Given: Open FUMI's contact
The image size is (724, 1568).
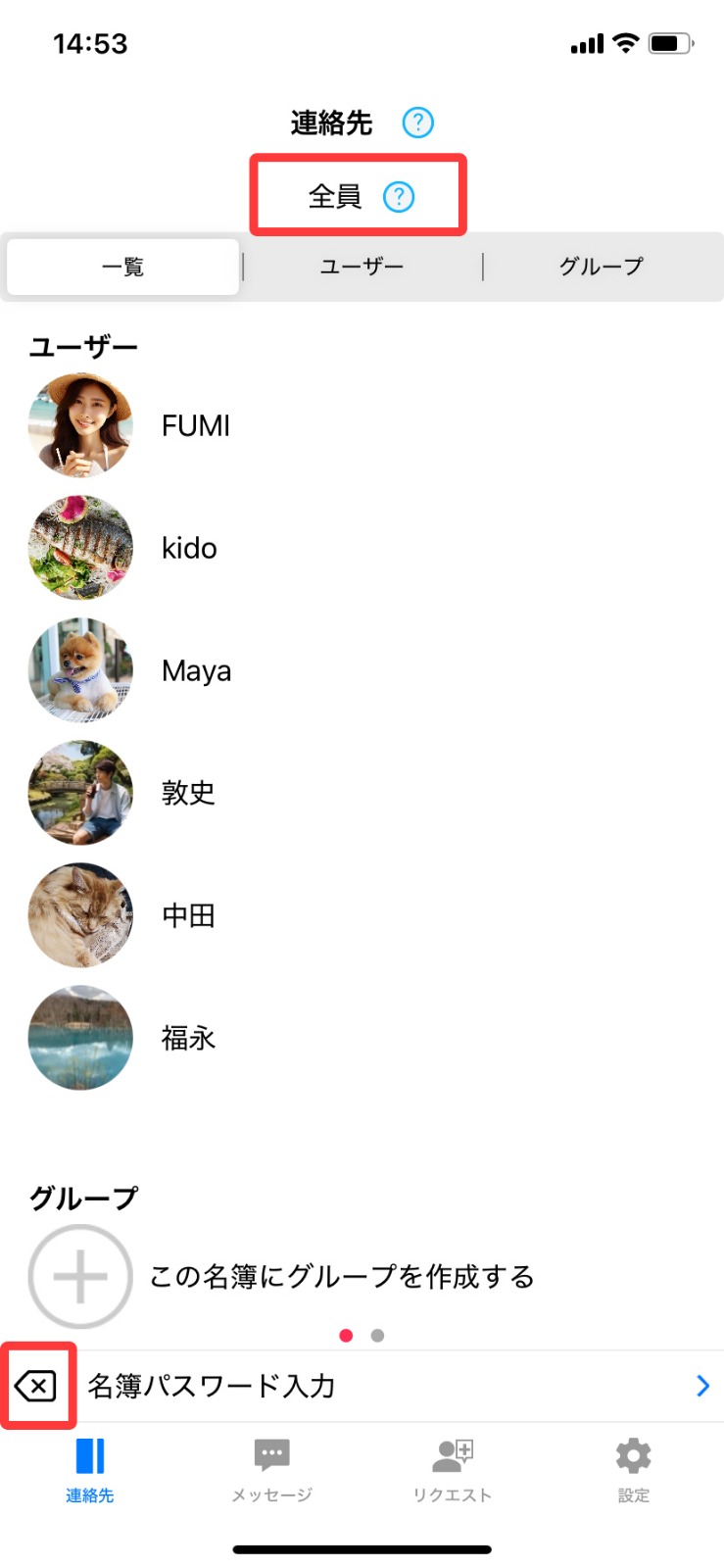Looking at the screenshot, I should tap(196, 425).
